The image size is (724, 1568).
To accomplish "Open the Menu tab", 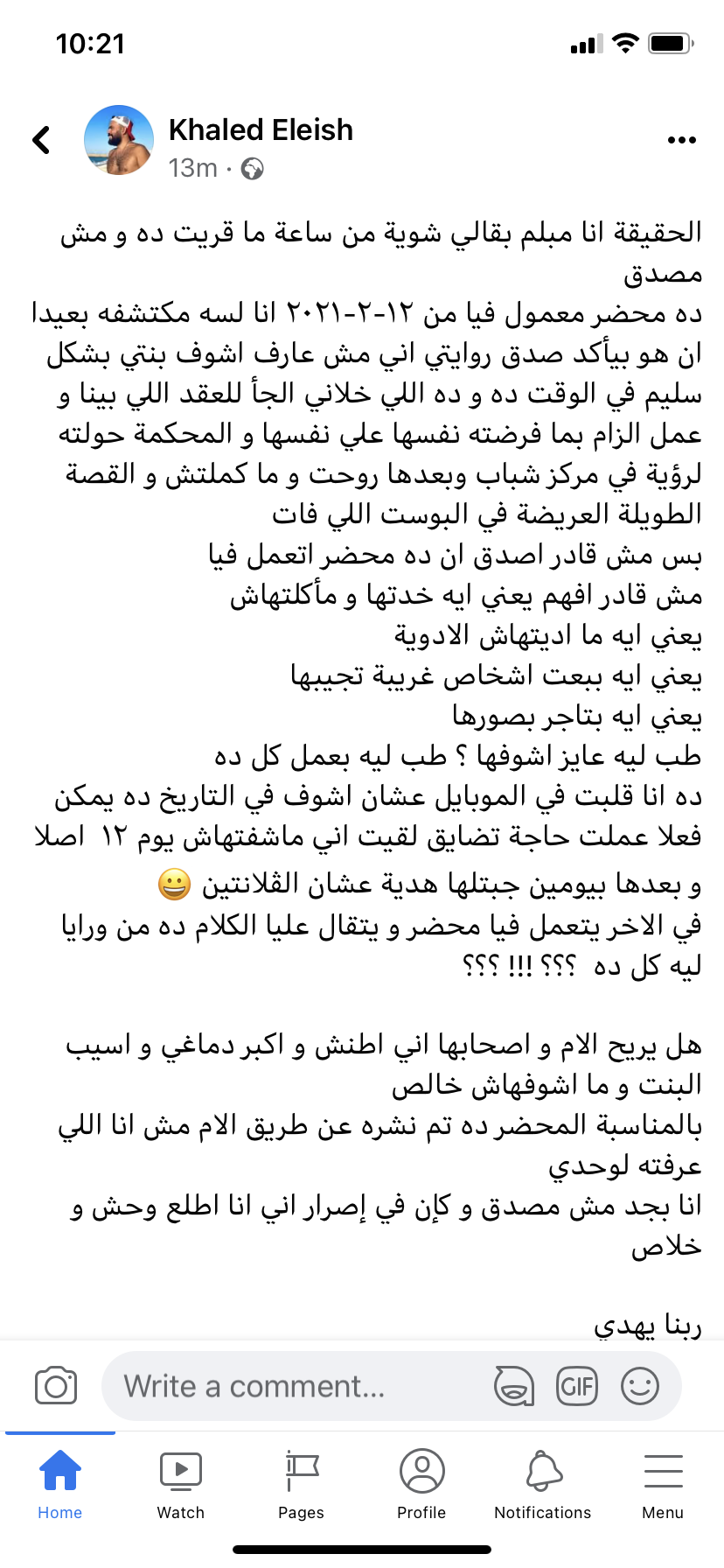I will pyautogui.click(x=664, y=1485).
